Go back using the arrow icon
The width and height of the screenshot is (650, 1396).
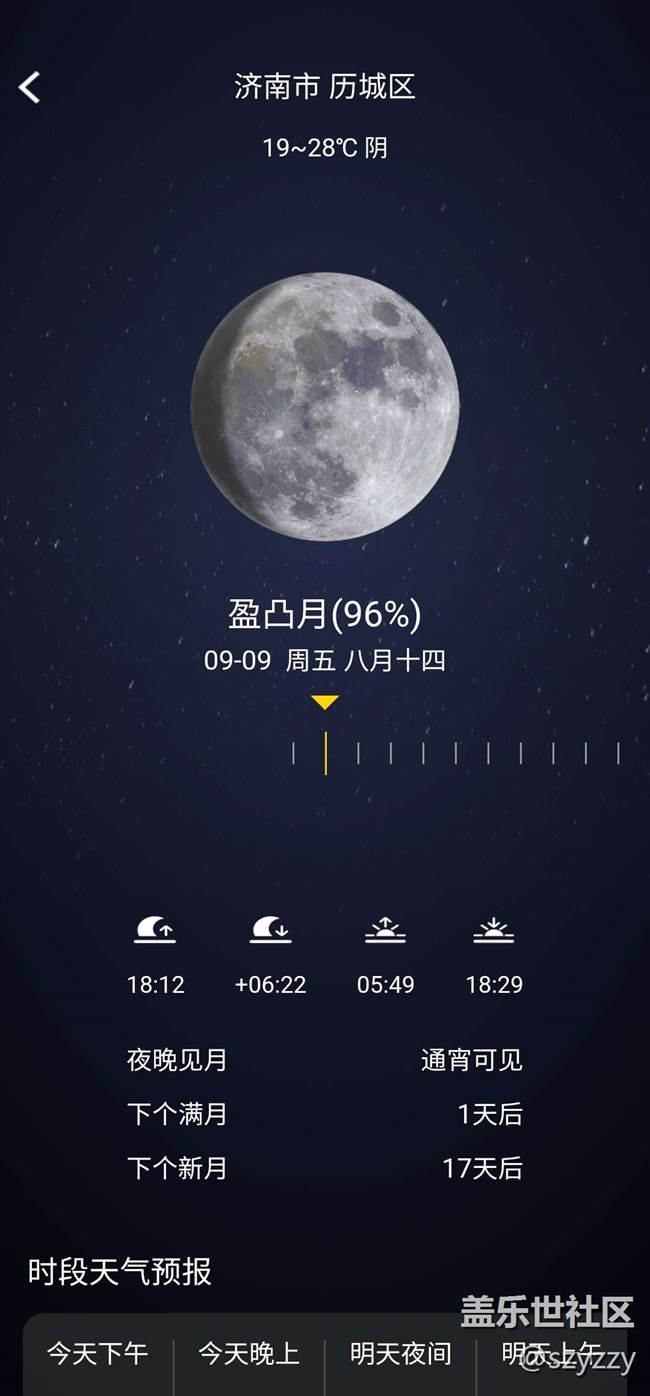click(x=30, y=88)
